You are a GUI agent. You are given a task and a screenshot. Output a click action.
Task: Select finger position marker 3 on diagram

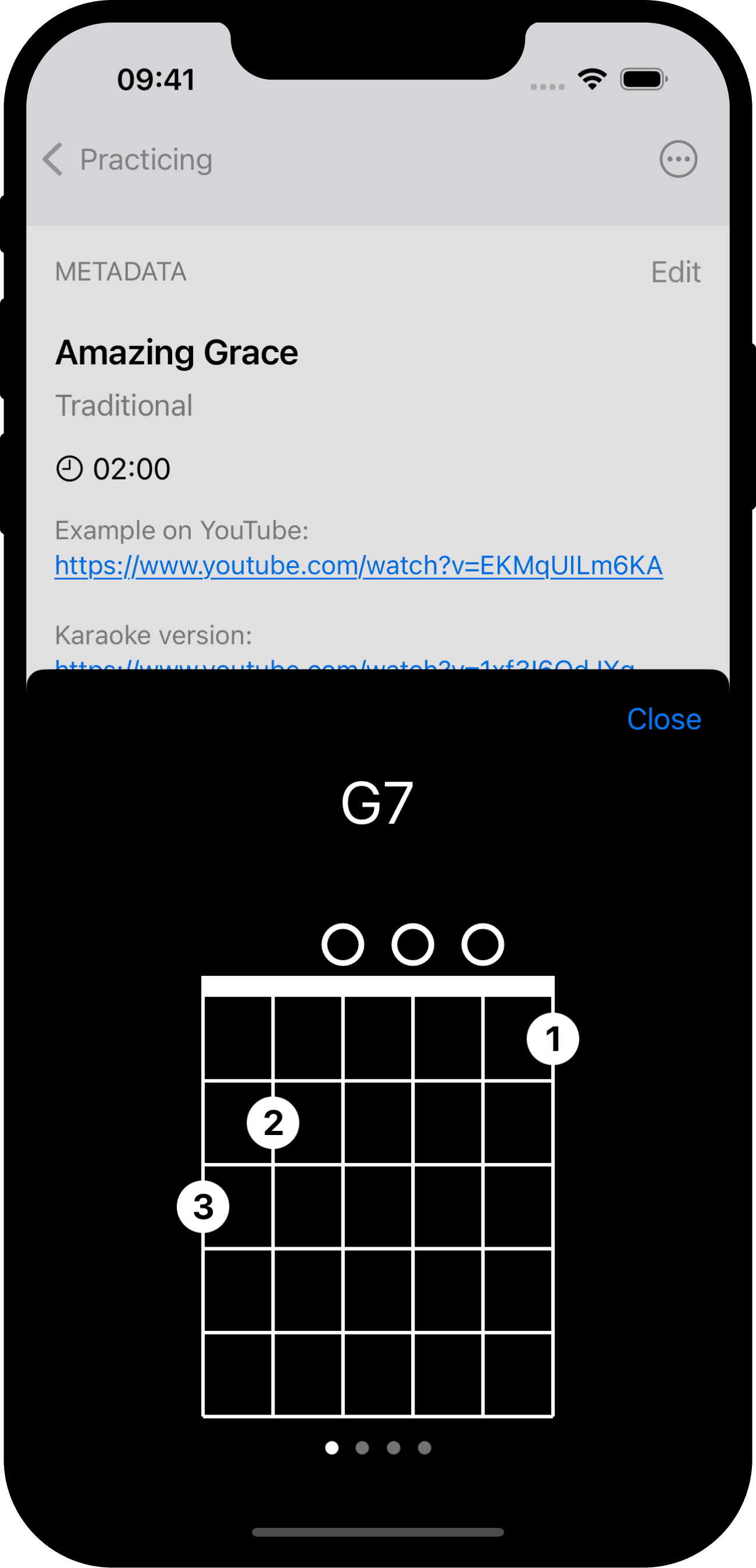point(204,1207)
